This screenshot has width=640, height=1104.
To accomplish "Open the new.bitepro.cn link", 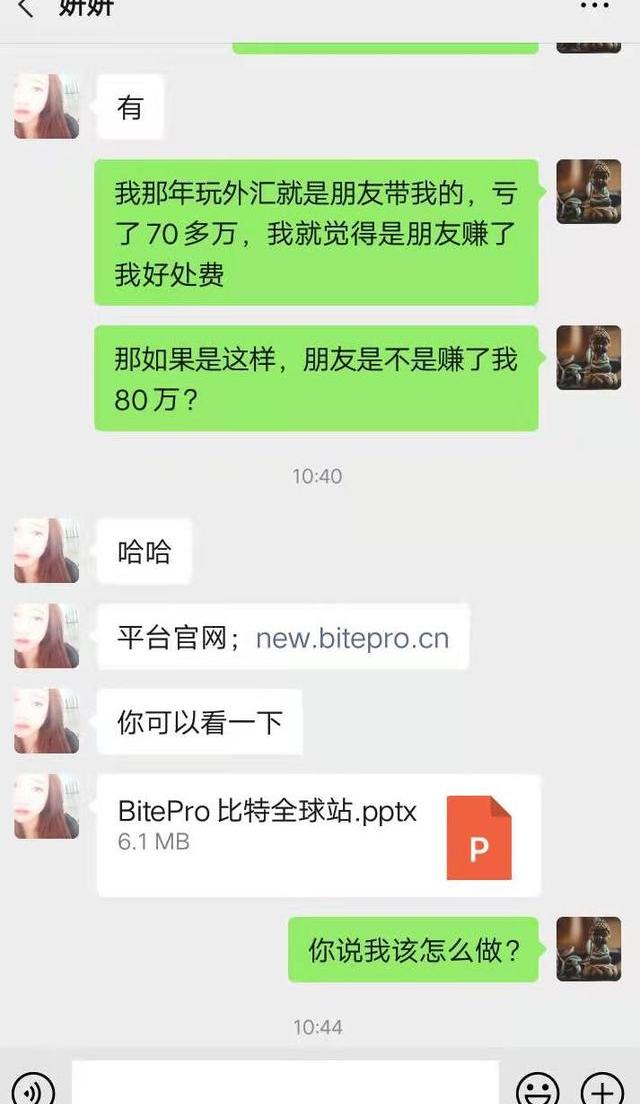I will (x=352, y=638).
